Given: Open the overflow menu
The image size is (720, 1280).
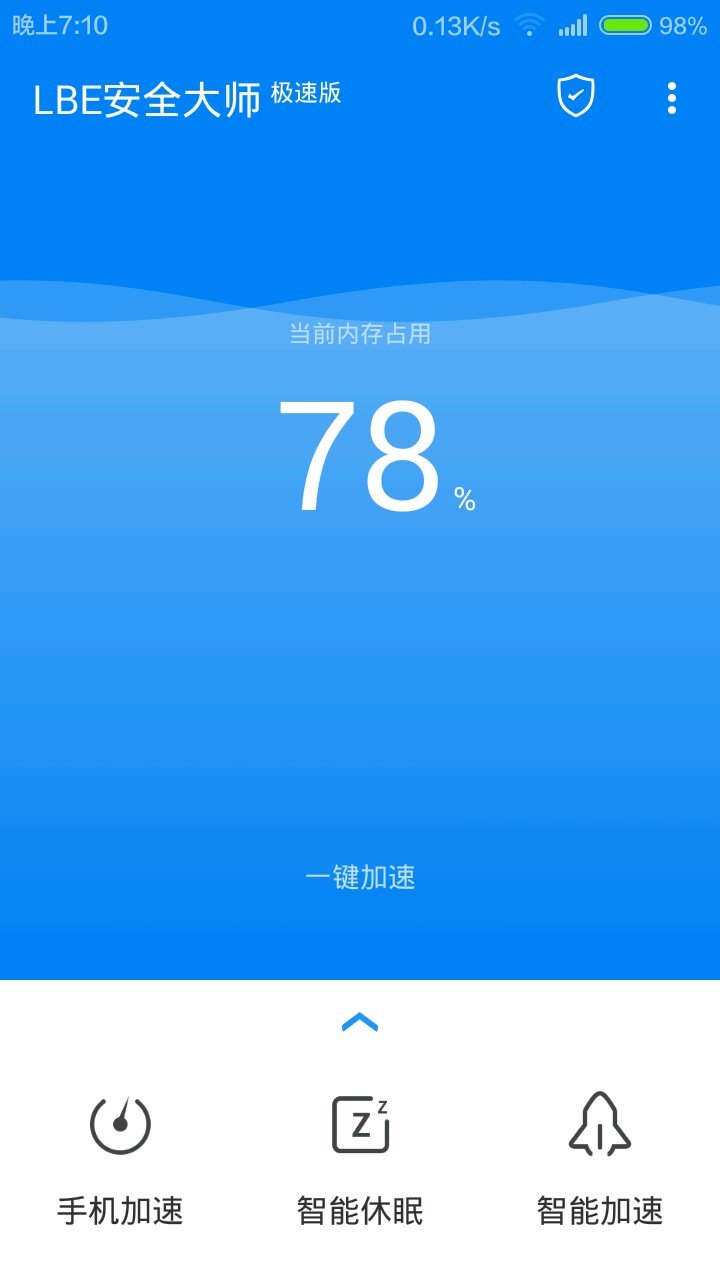Looking at the screenshot, I should click(671, 98).
